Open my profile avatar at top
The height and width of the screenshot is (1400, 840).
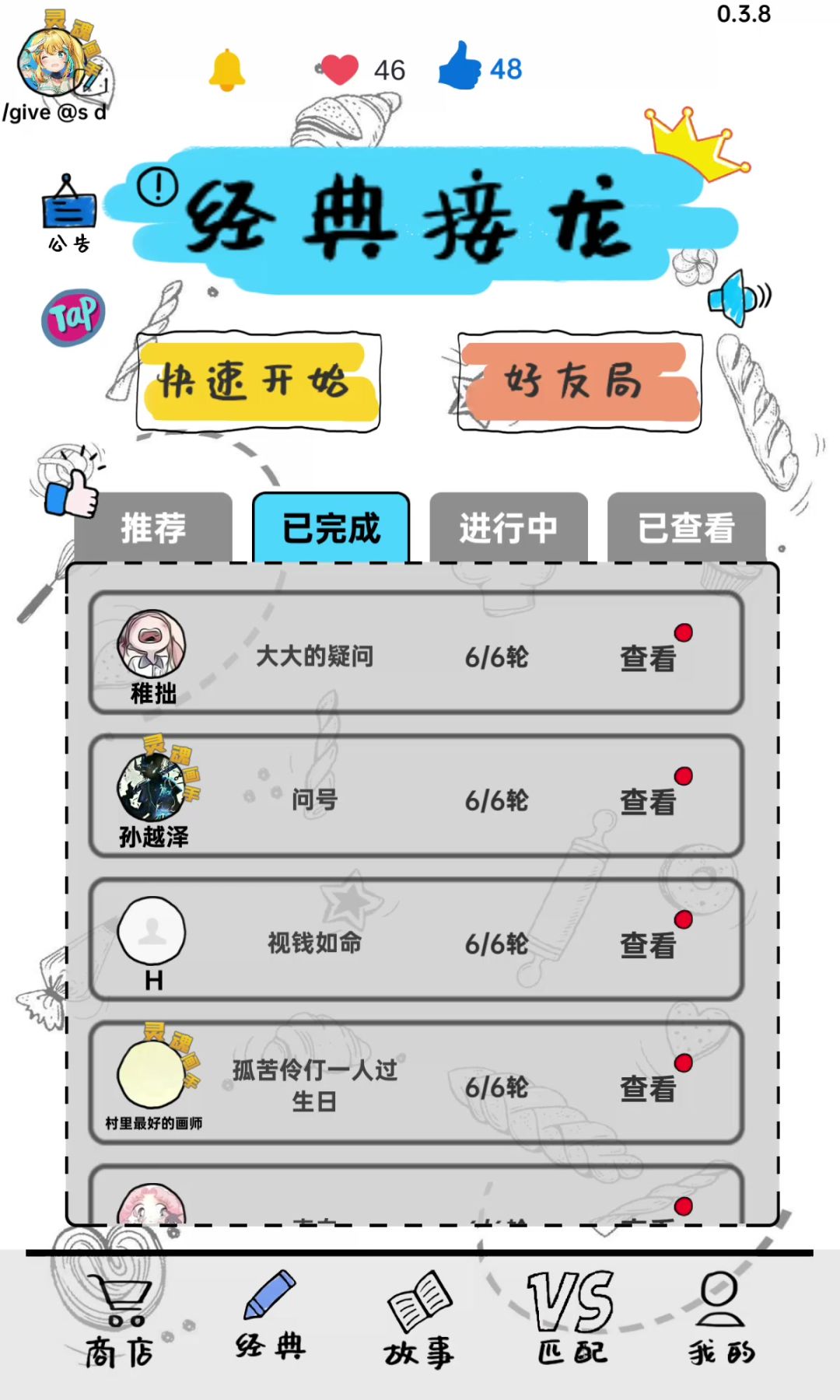pos(56,64)
